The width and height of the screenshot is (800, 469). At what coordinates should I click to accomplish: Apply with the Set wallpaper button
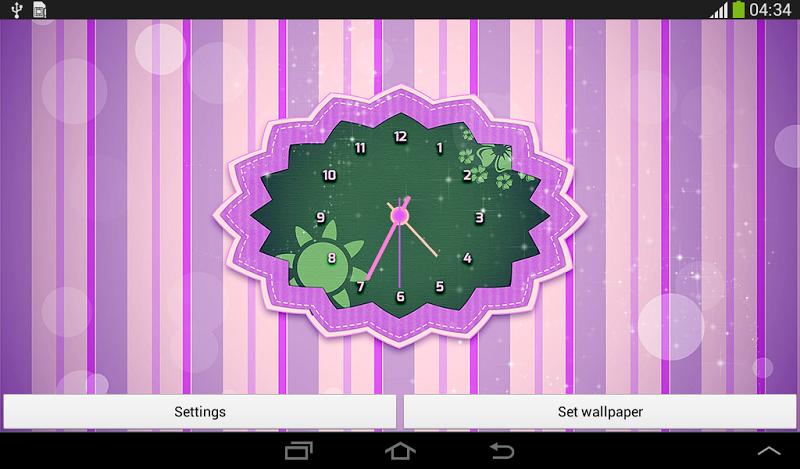pyautogui.click(x=600, y=411)
